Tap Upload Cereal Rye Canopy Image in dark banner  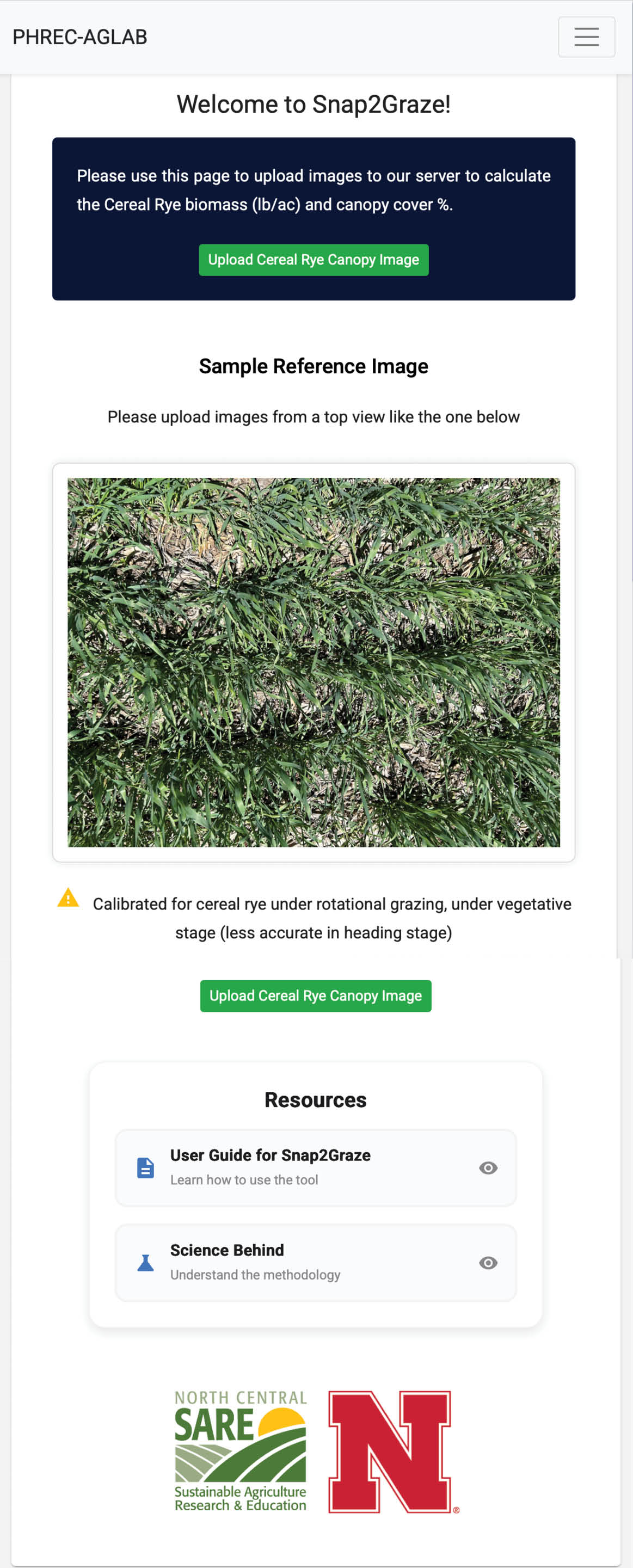[x=314, y=260]
